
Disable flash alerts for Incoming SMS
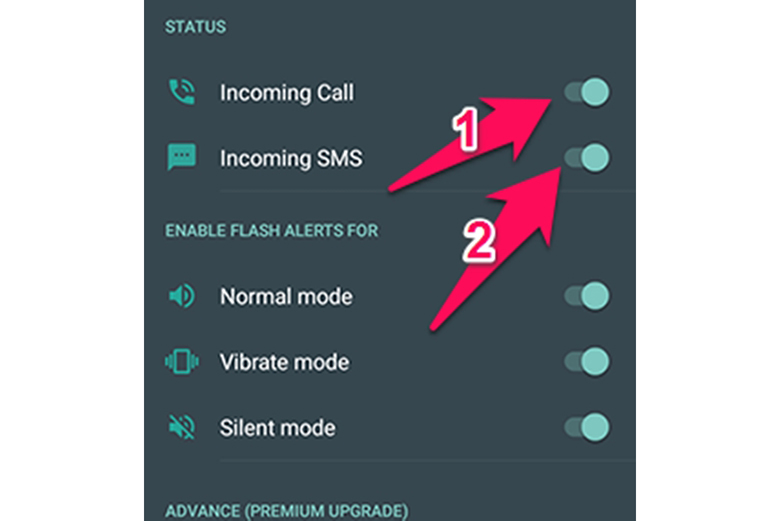click(587, 158)
